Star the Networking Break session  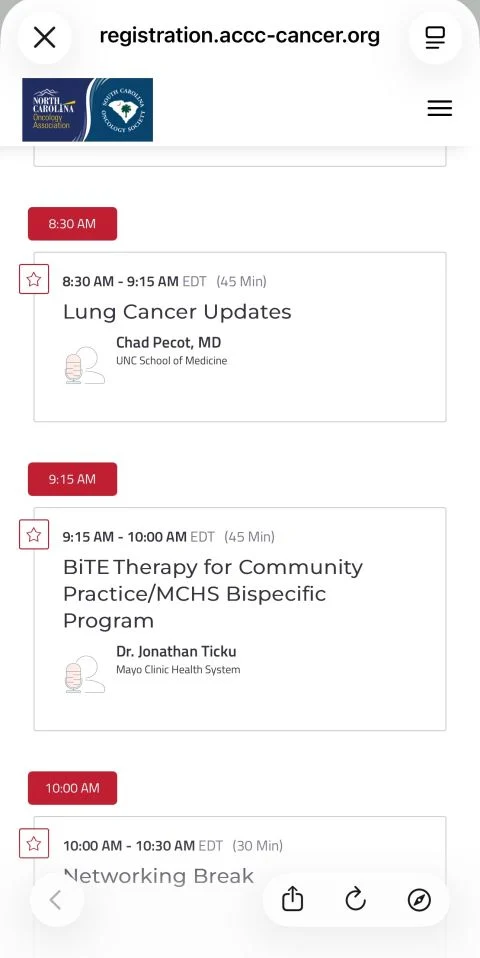[34, 844]
